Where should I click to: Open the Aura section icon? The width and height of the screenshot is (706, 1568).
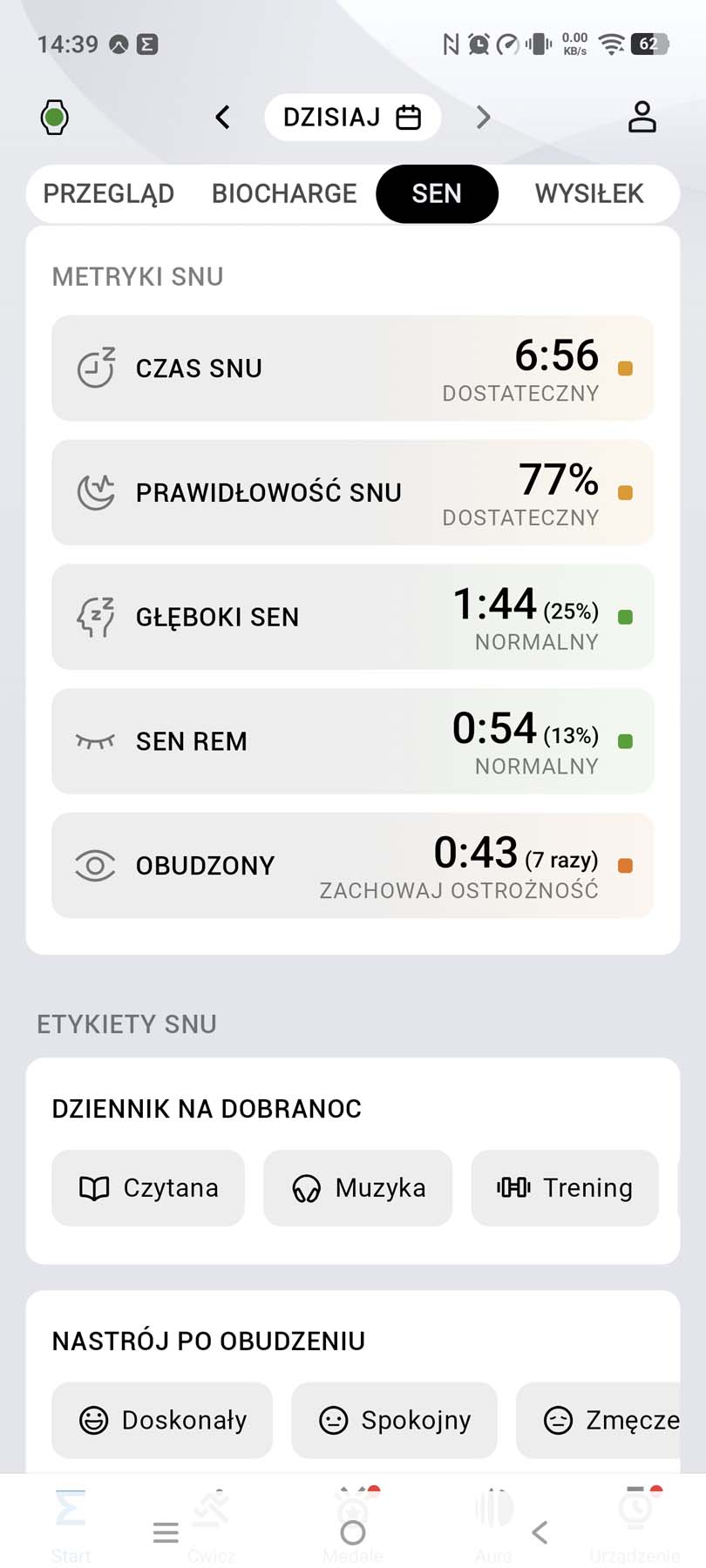(x=493, y=1511)
